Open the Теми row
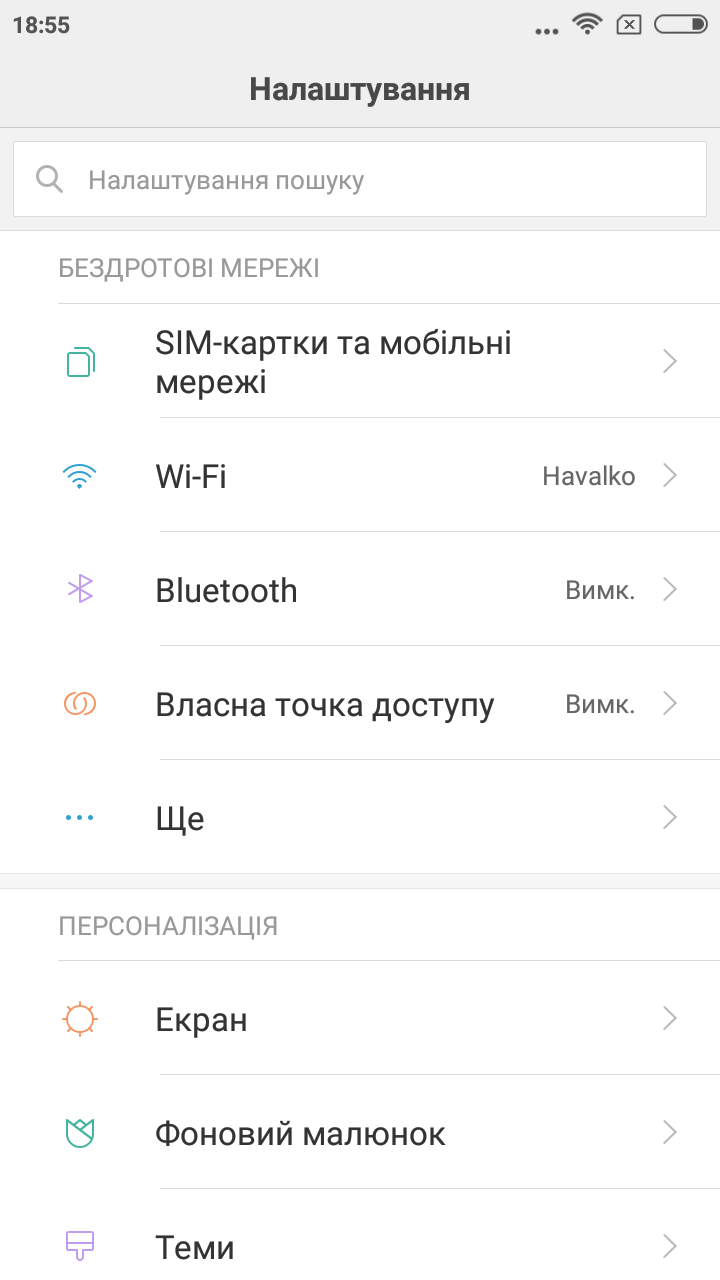Image resolution: width=720 pixels, height=1280 pixels. [360, 1236]
